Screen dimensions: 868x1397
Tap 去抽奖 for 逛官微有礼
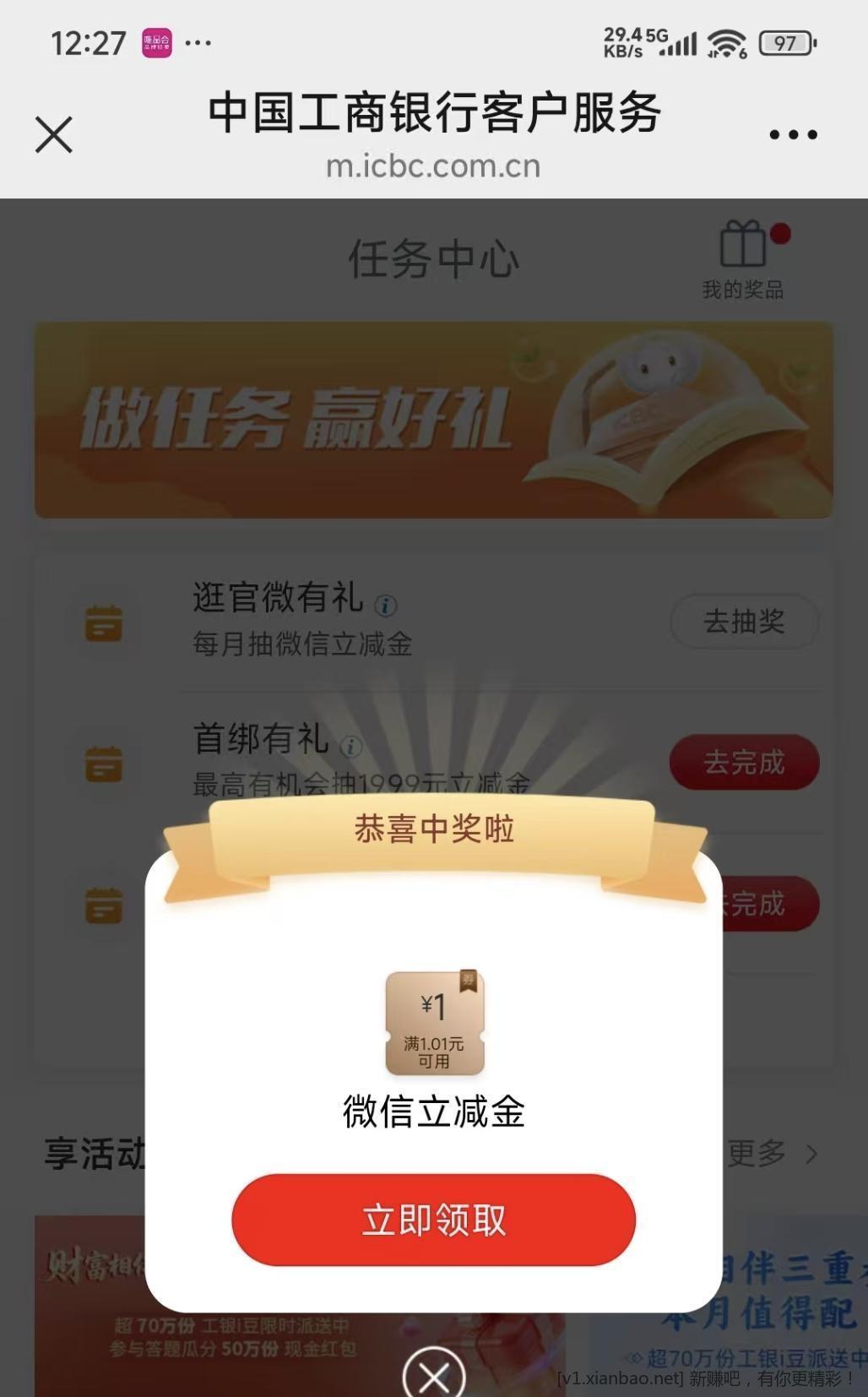pyautogui.click(x=744, y=622)
